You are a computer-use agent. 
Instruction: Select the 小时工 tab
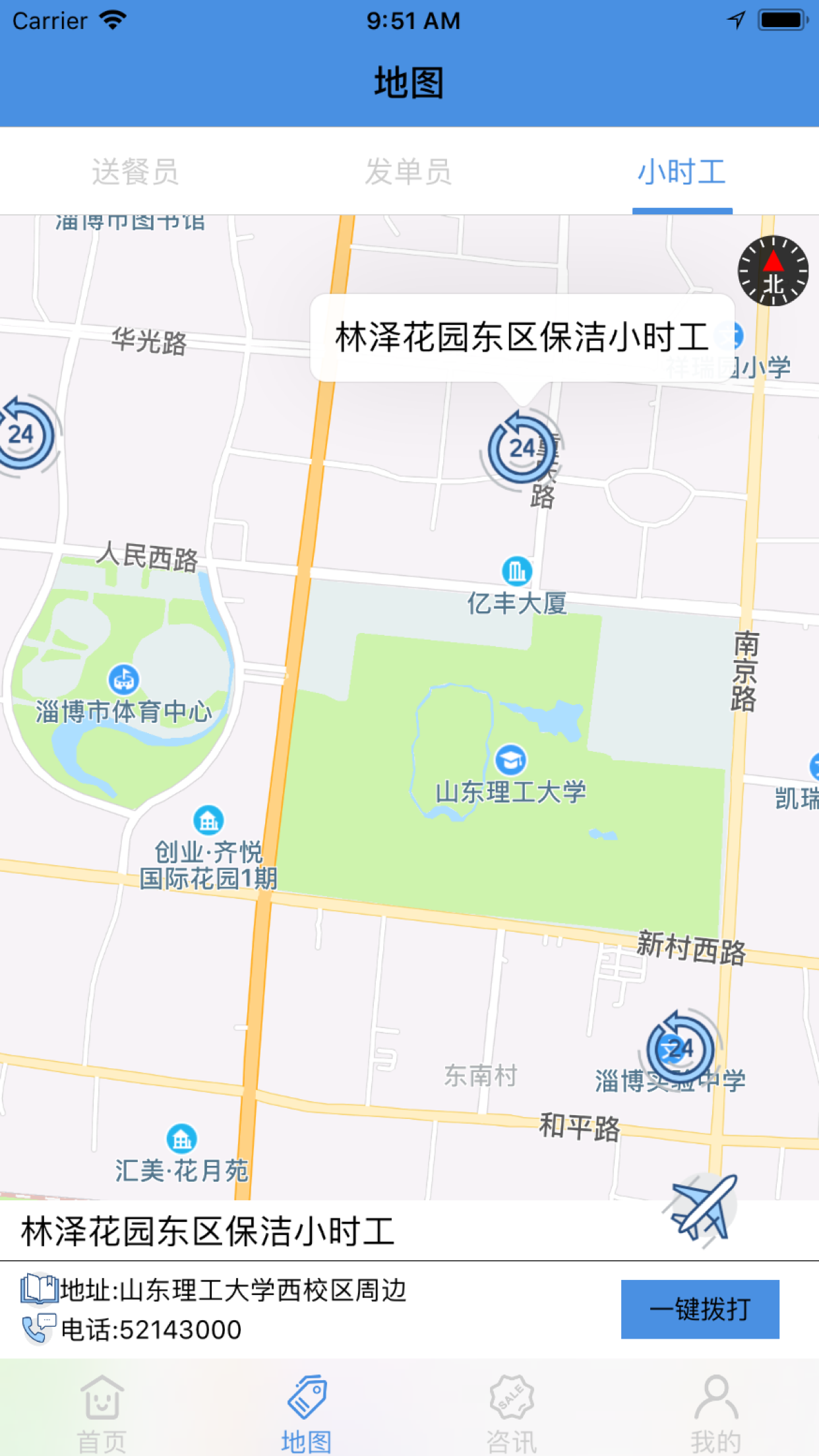(x=682, y=171)
